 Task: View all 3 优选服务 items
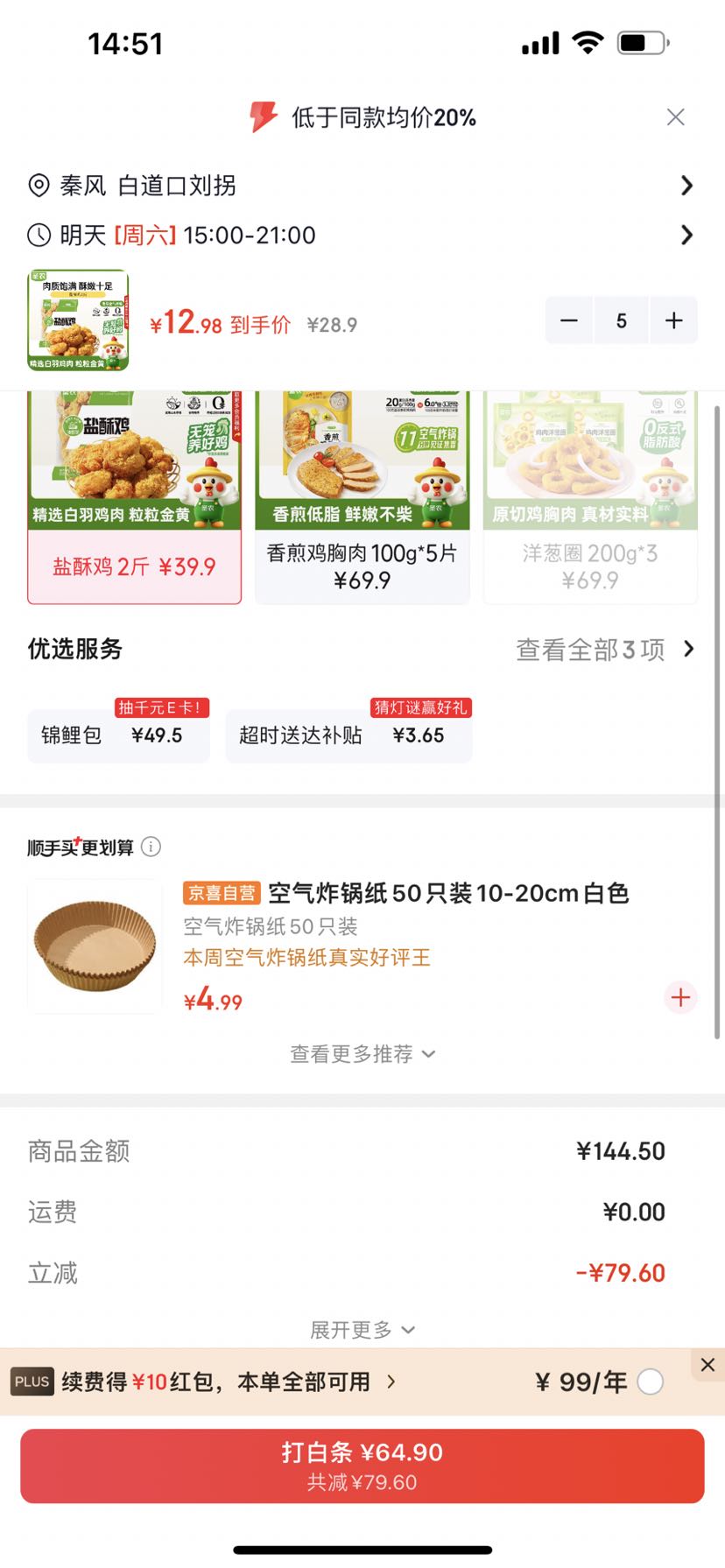(x=605, y=650)
